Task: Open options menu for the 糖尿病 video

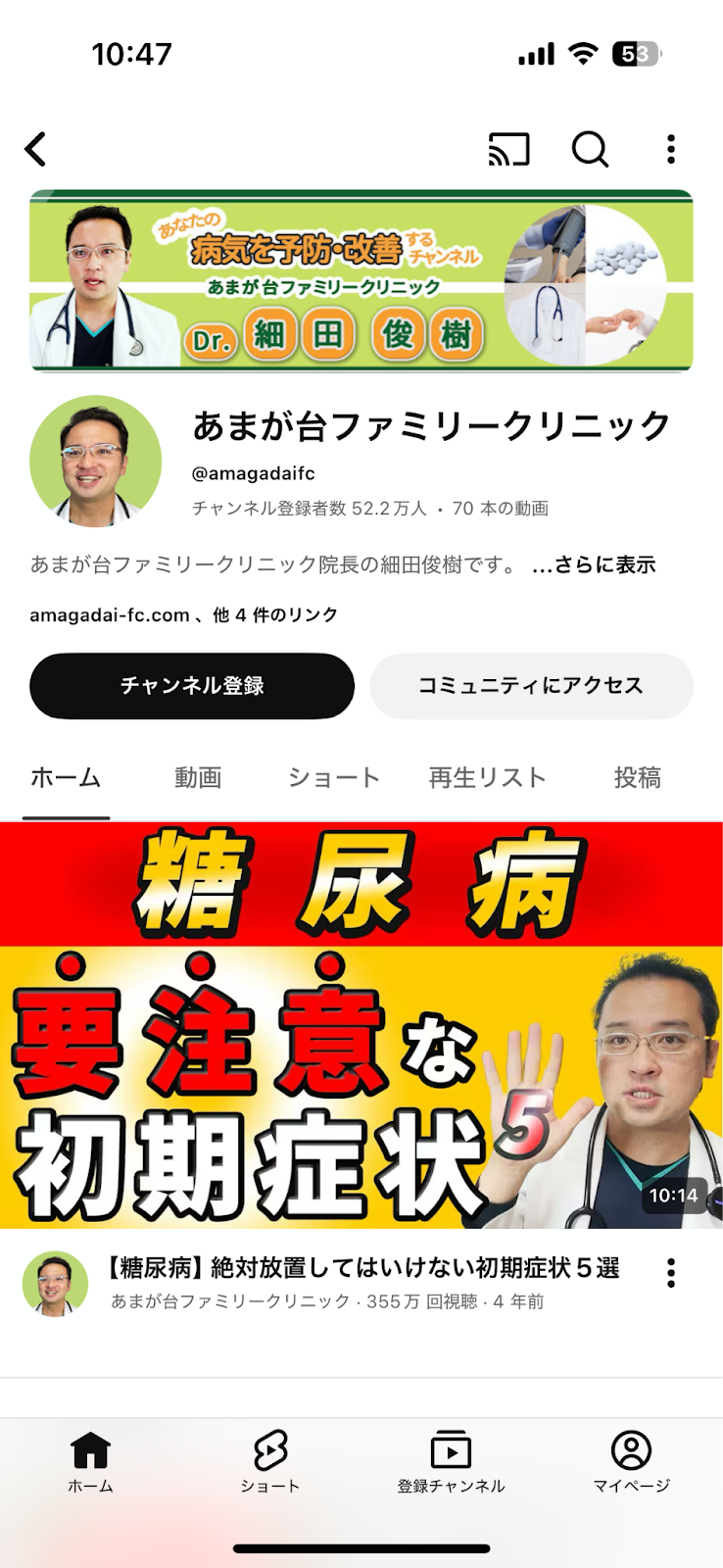Action: point(671,1273)
